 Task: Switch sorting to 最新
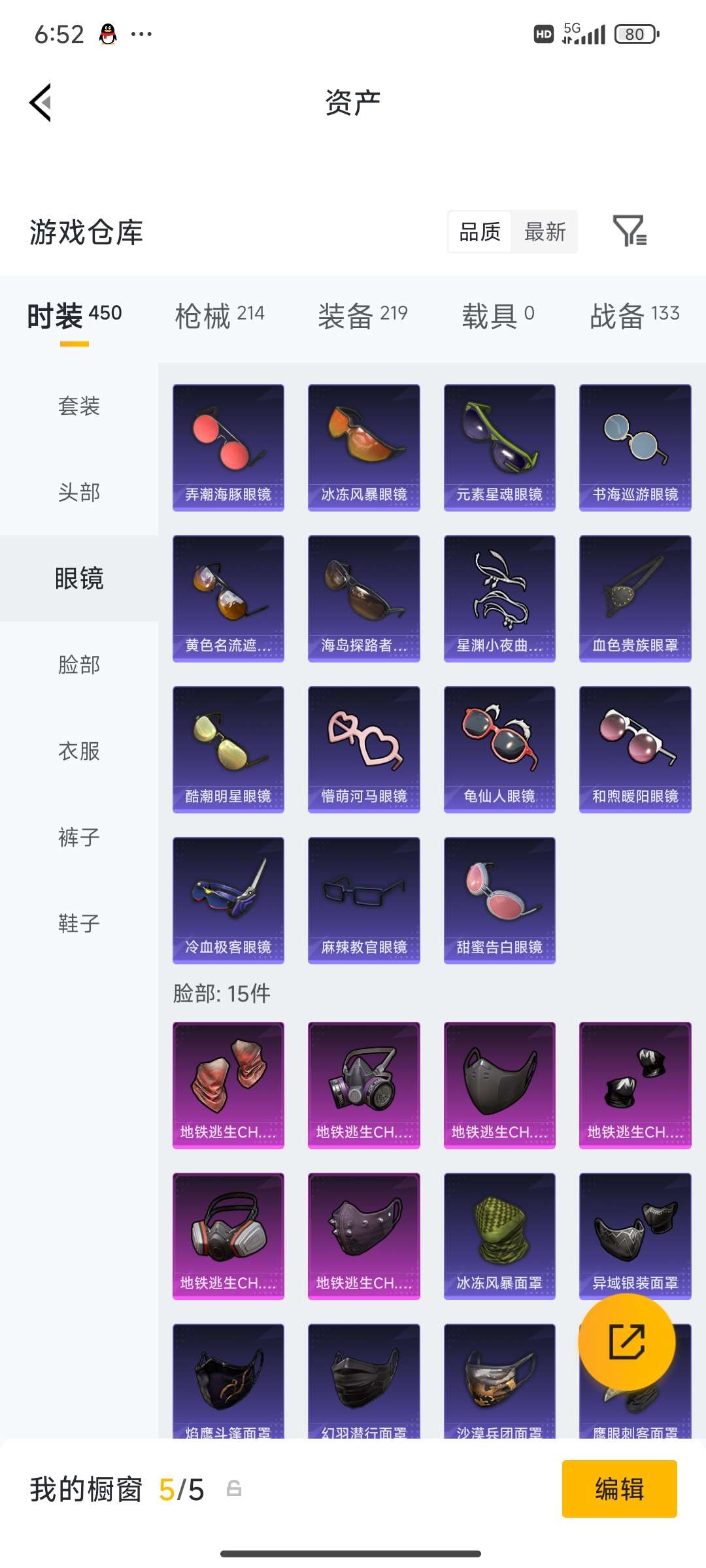coord(546,233)
